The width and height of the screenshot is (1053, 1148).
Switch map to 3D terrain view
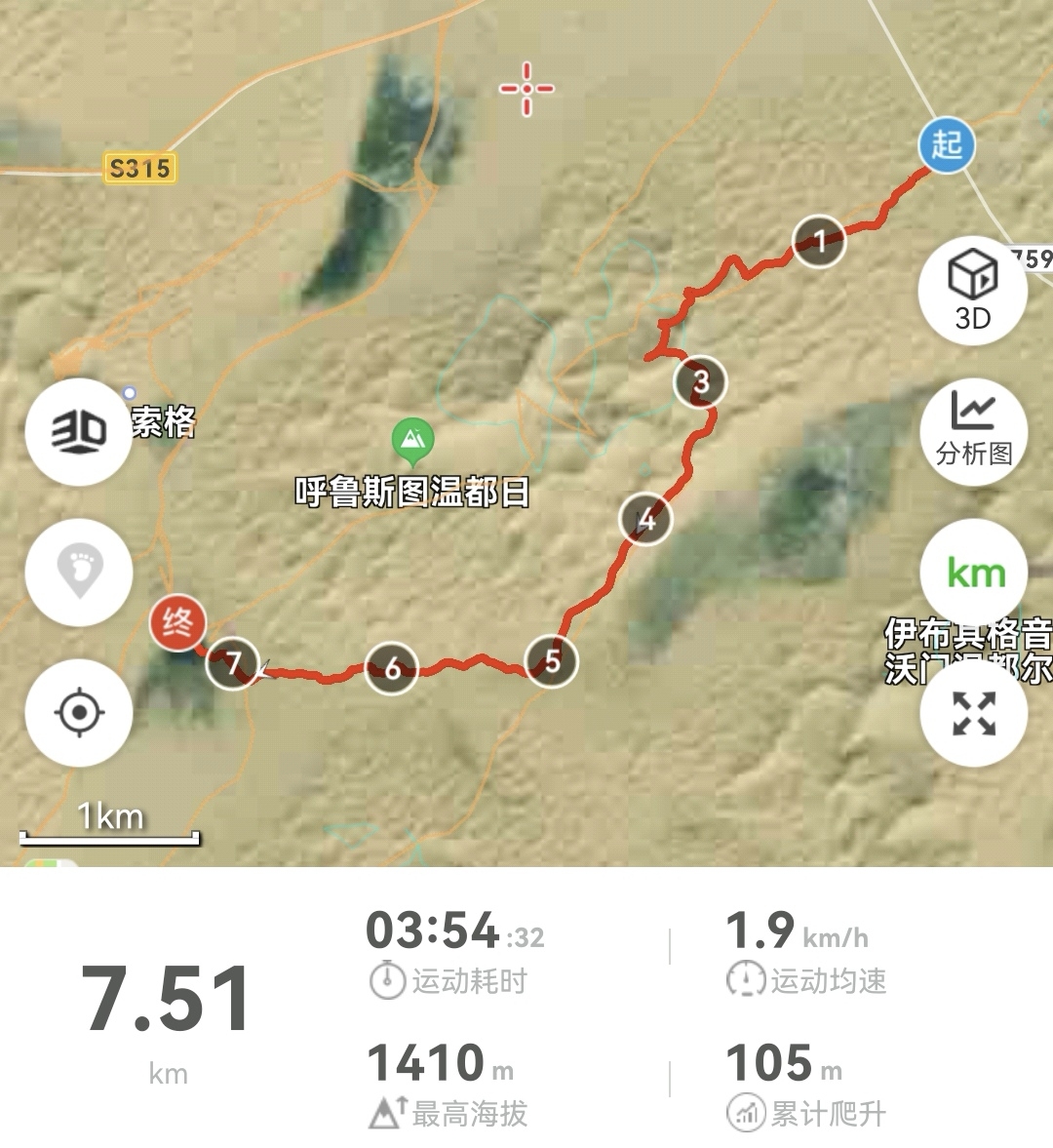pos(78,431)
